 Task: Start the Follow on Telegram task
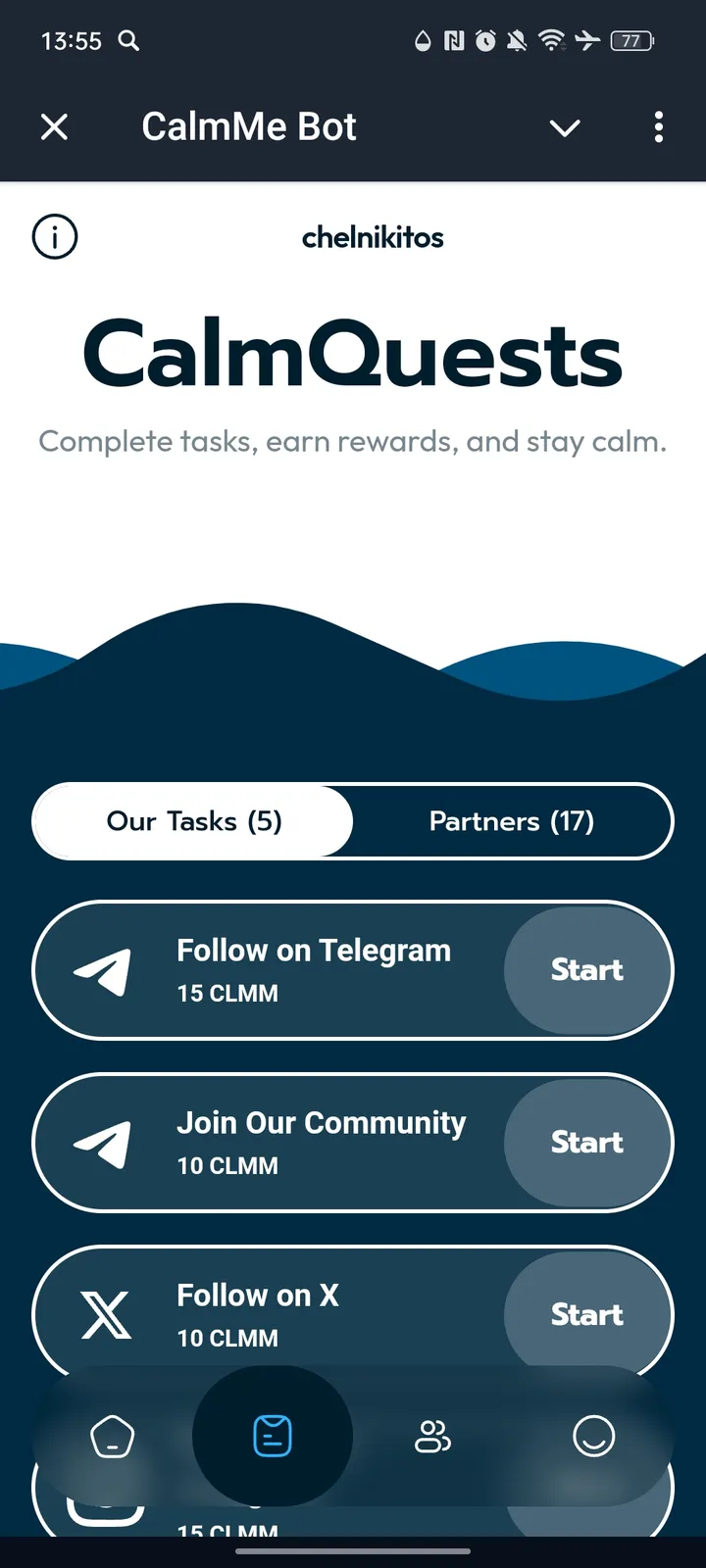[x=587, y=970]
